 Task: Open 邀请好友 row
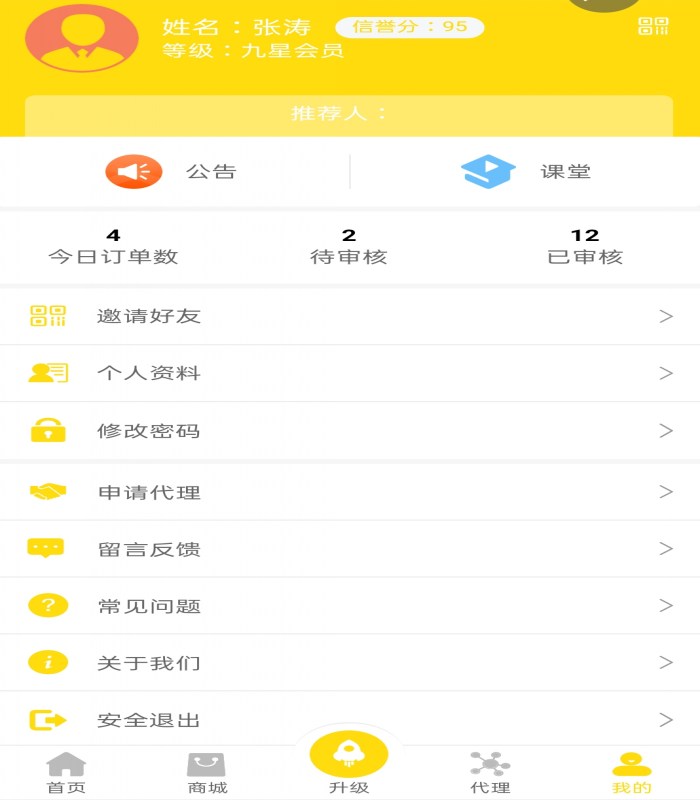[x=350, y=317]
